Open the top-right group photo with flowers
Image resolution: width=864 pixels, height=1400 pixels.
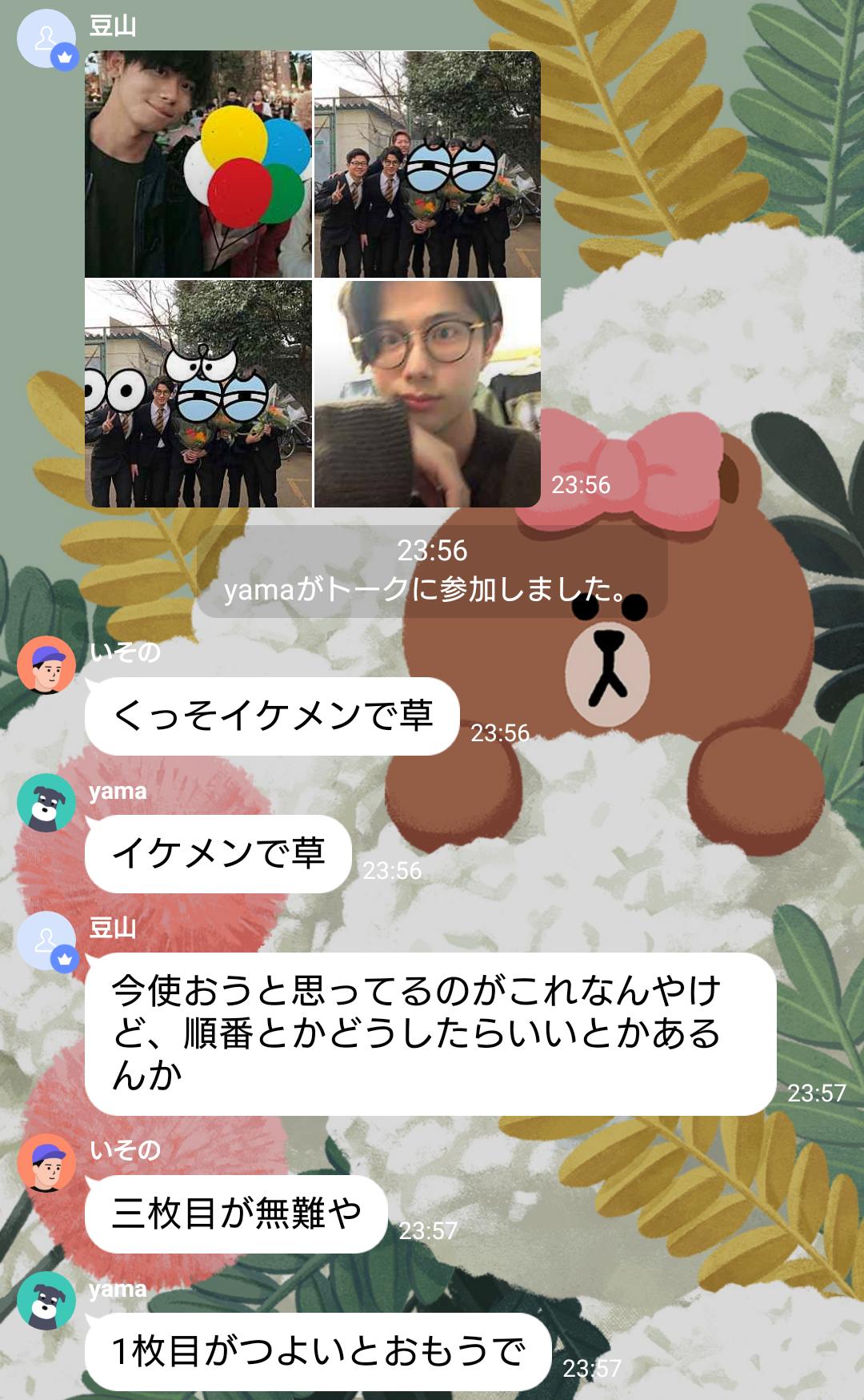click(427, 164)
